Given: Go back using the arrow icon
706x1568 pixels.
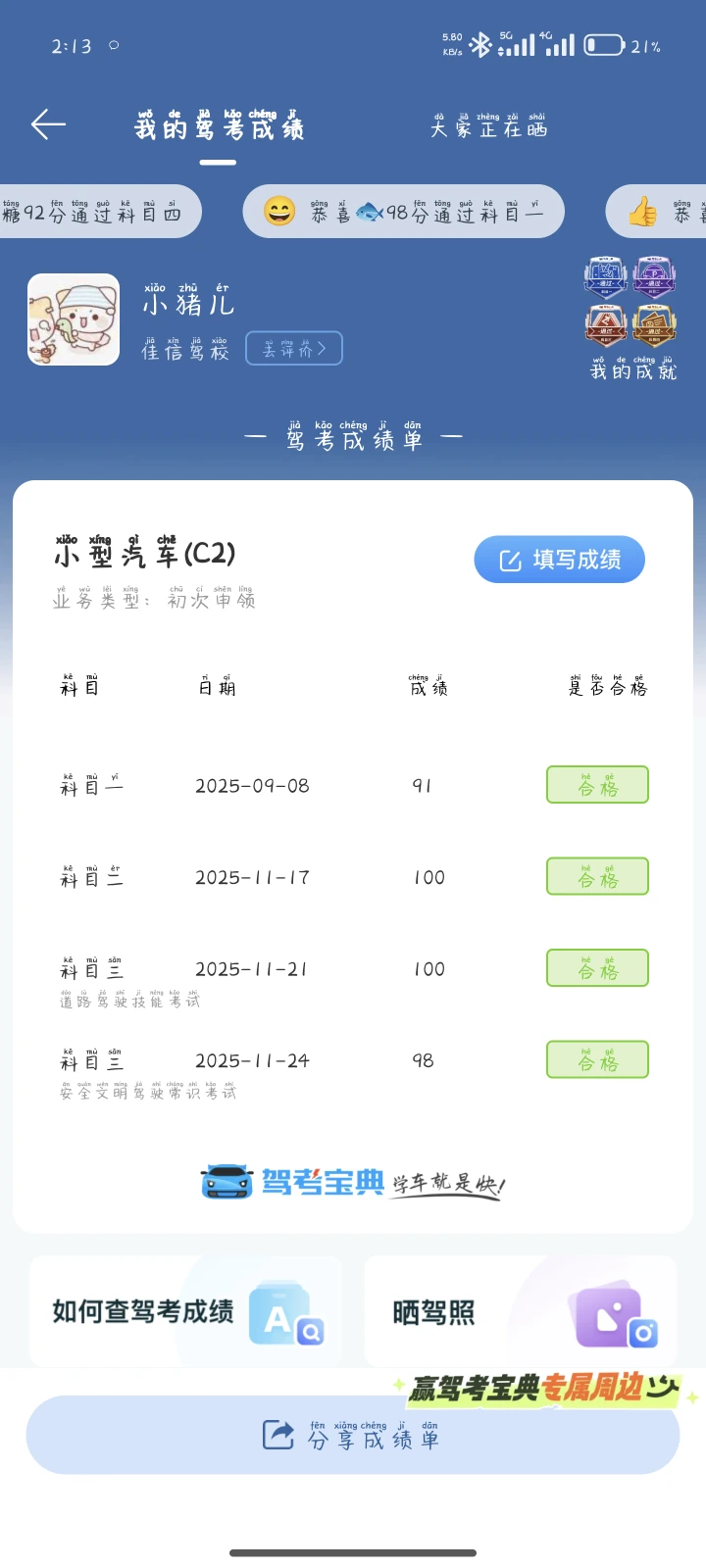Looking at the screenshot, I should click(48, 124).
